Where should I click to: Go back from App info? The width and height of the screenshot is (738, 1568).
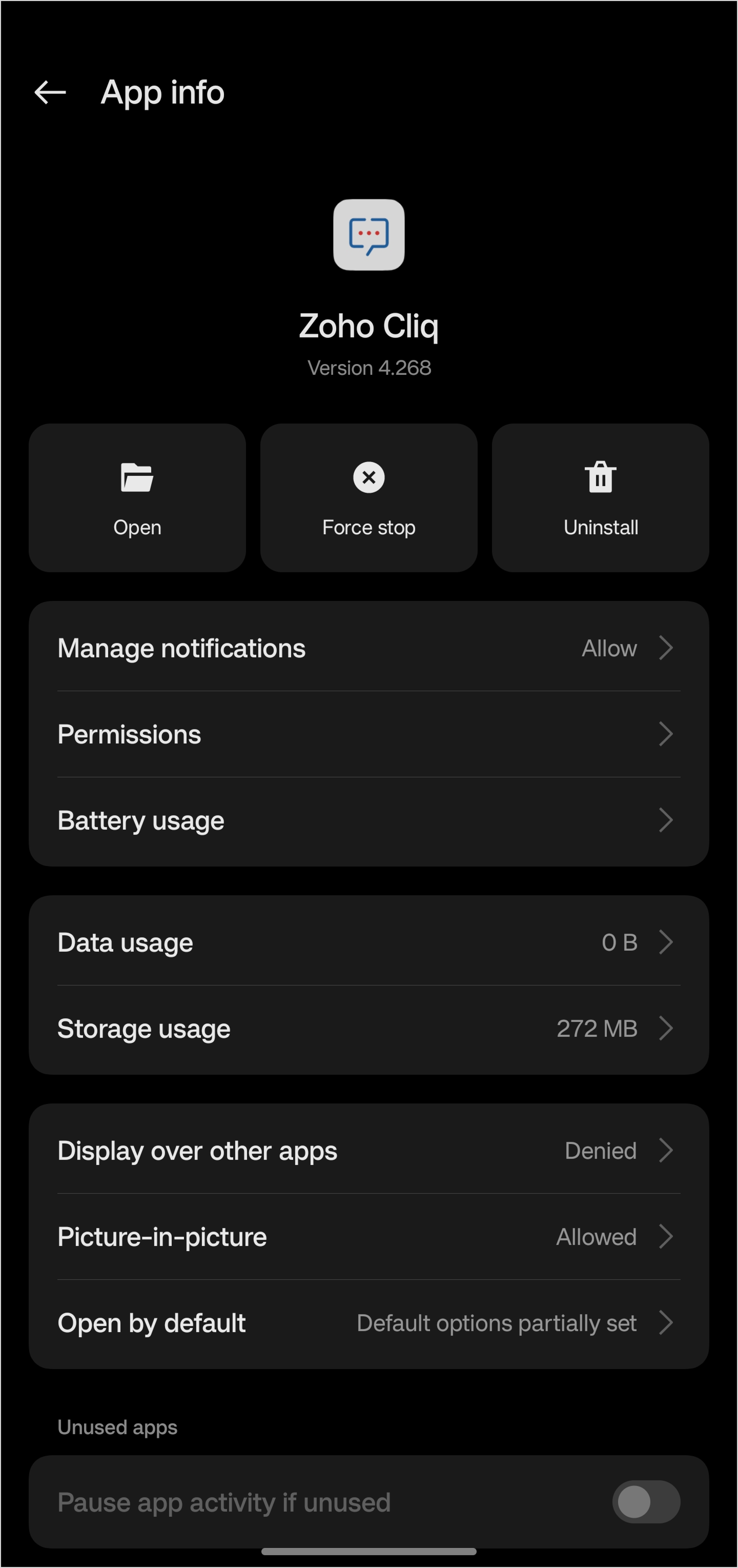click(x=50, y=93)
